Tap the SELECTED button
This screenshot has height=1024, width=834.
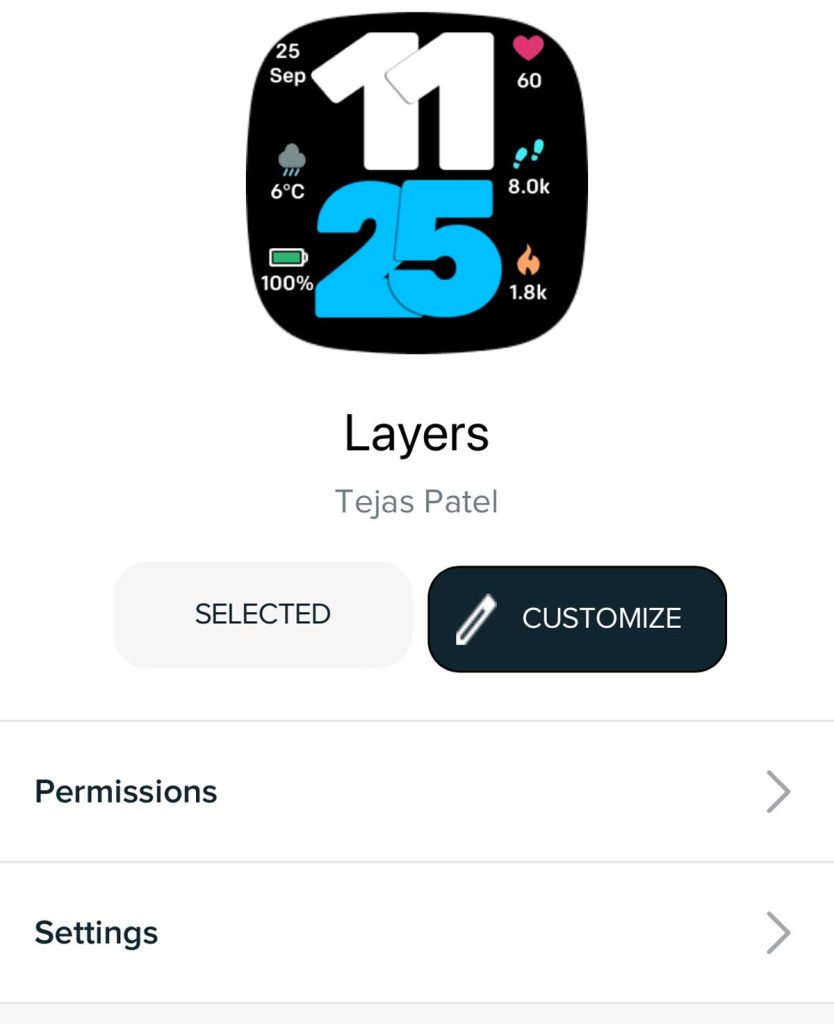click(x=263, y=614)
